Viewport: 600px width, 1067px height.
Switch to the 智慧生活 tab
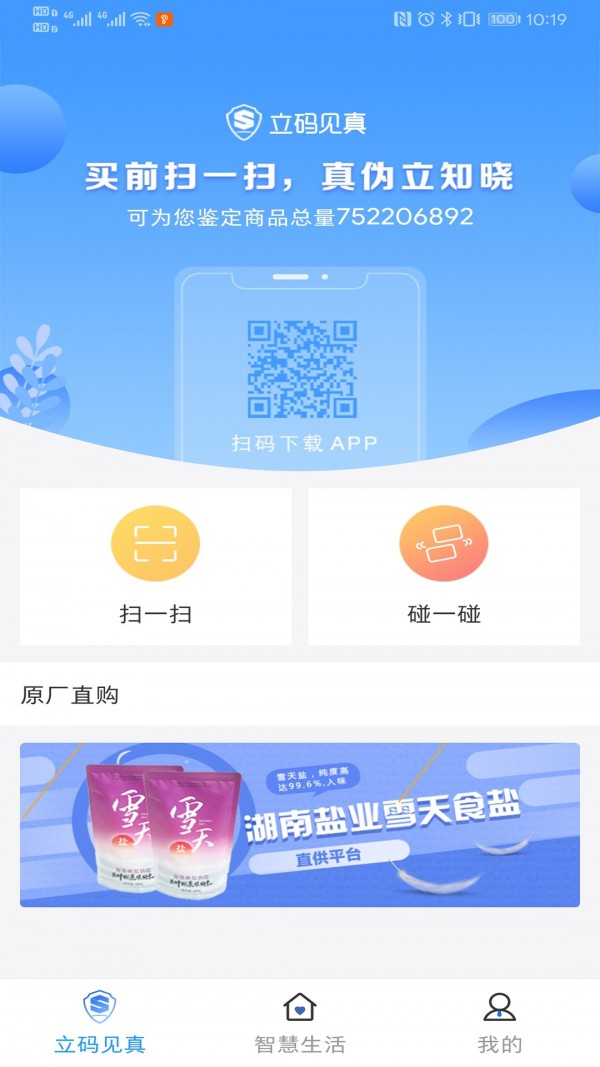pyautogui.click(x=300, y=1022)
